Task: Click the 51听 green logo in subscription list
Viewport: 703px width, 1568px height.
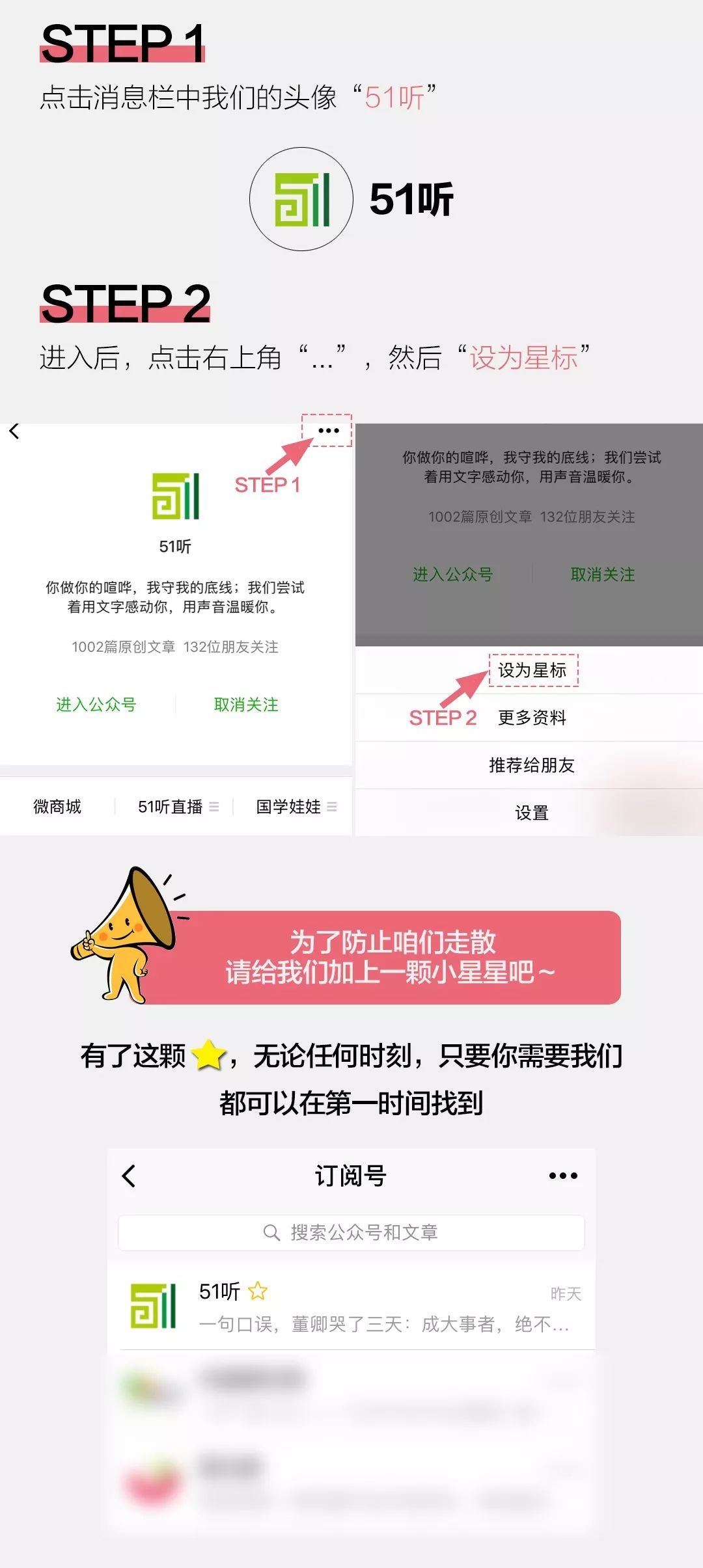Action: click(x=154, y=1307)
